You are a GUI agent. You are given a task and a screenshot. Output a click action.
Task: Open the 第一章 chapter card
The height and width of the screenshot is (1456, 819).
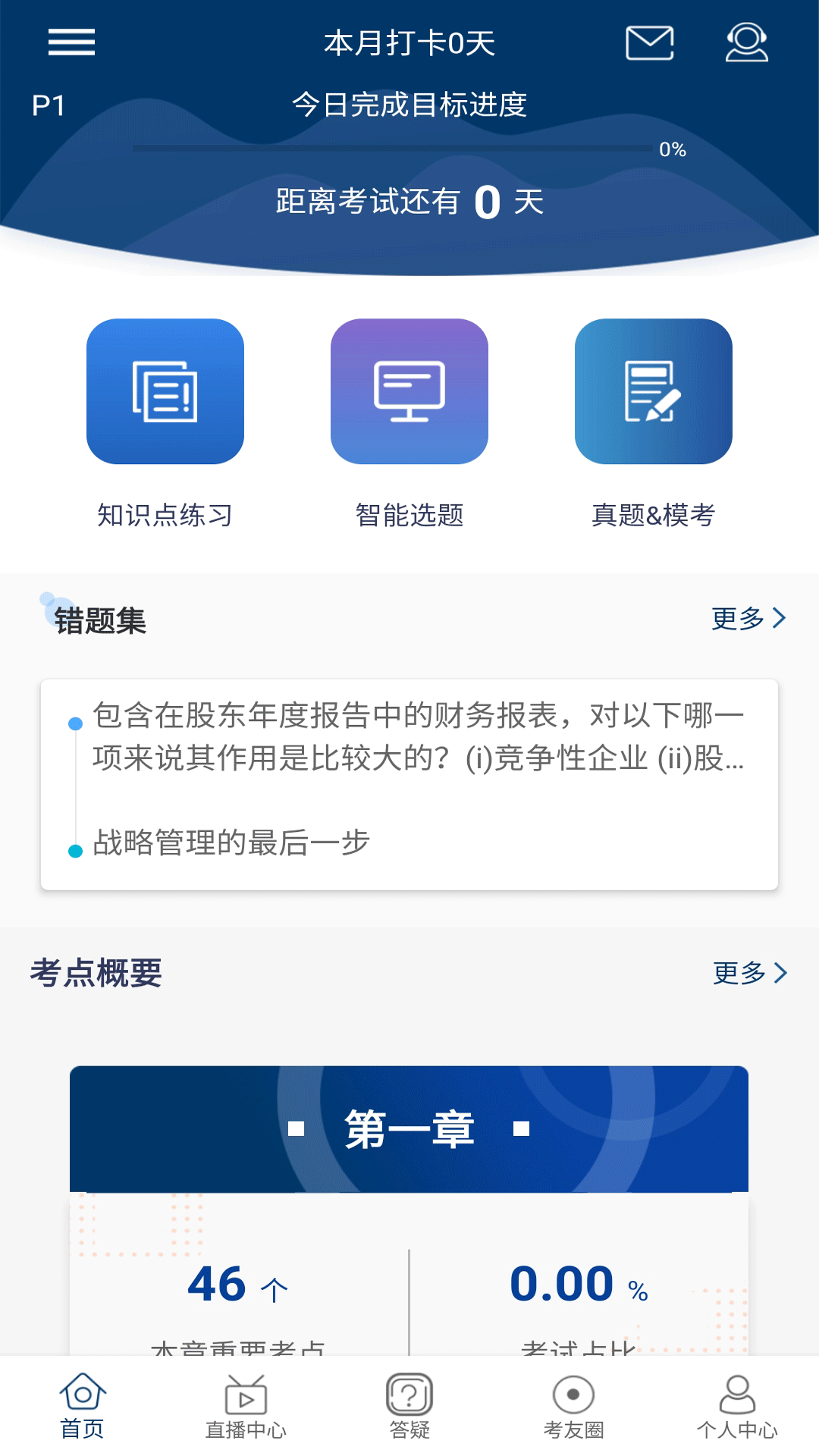point(409,1129)
